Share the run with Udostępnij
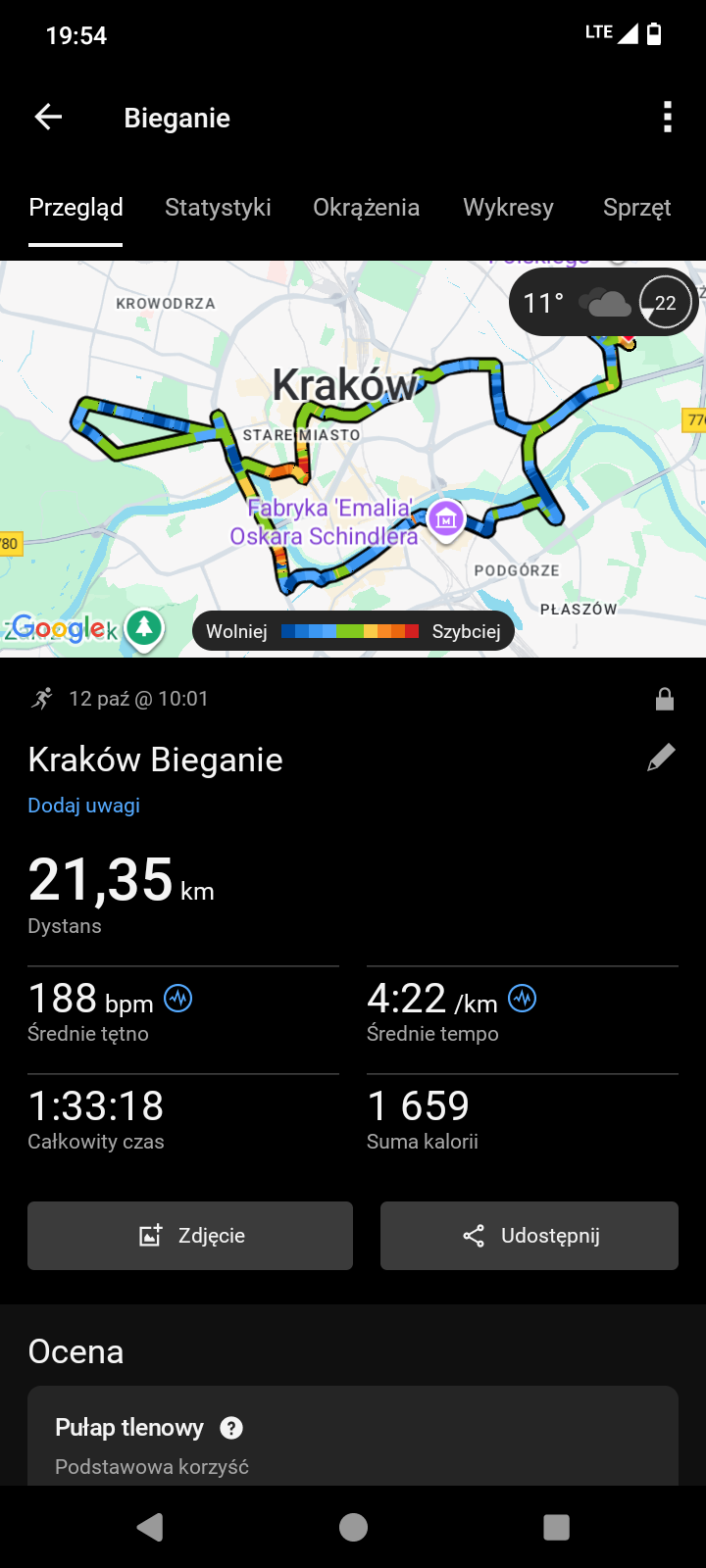The width and height of the screenshot is (706, 1568). pos(529,1236)
